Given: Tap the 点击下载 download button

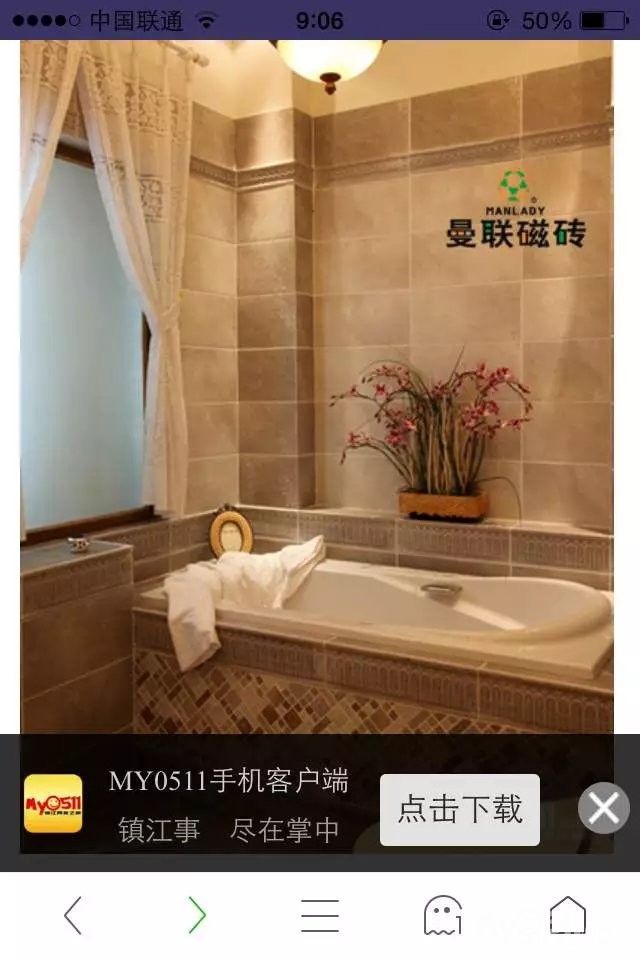Looking at the screenshot, I should (460, 809).
